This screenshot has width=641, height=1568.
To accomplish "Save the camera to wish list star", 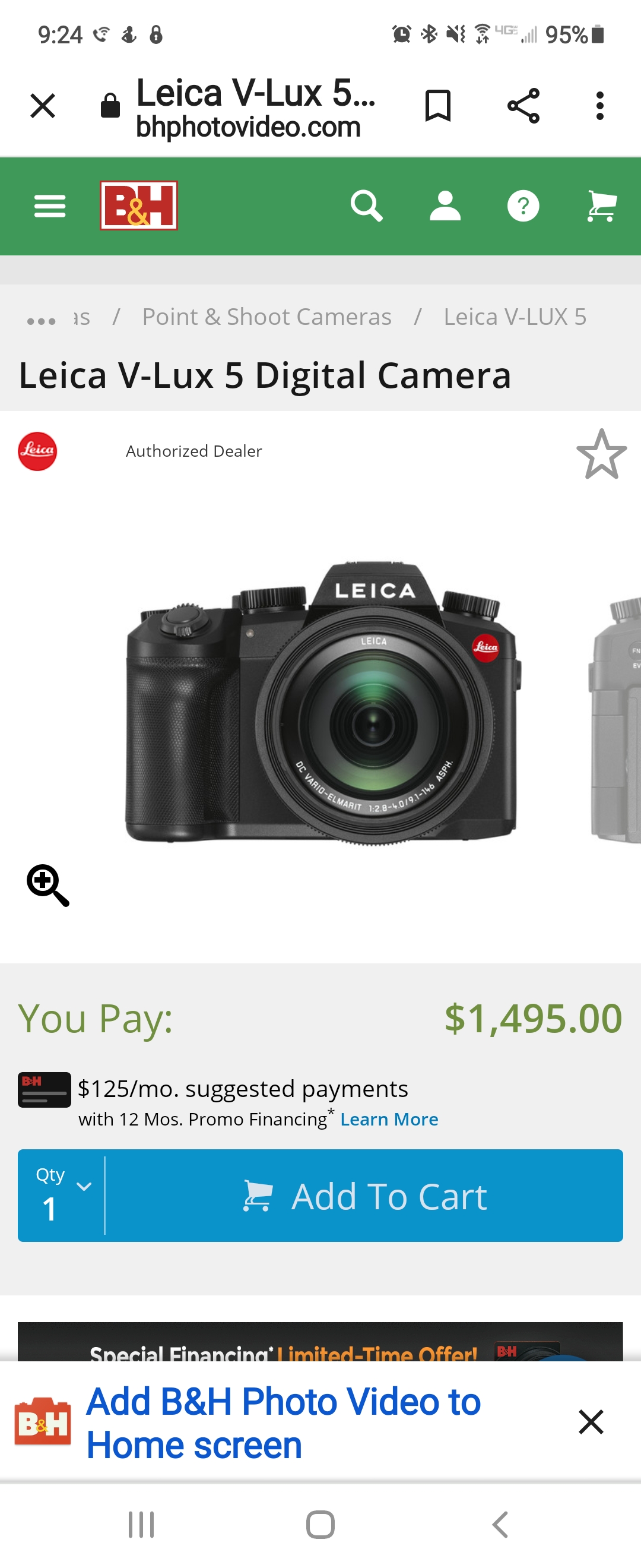I will coord(601,454).
